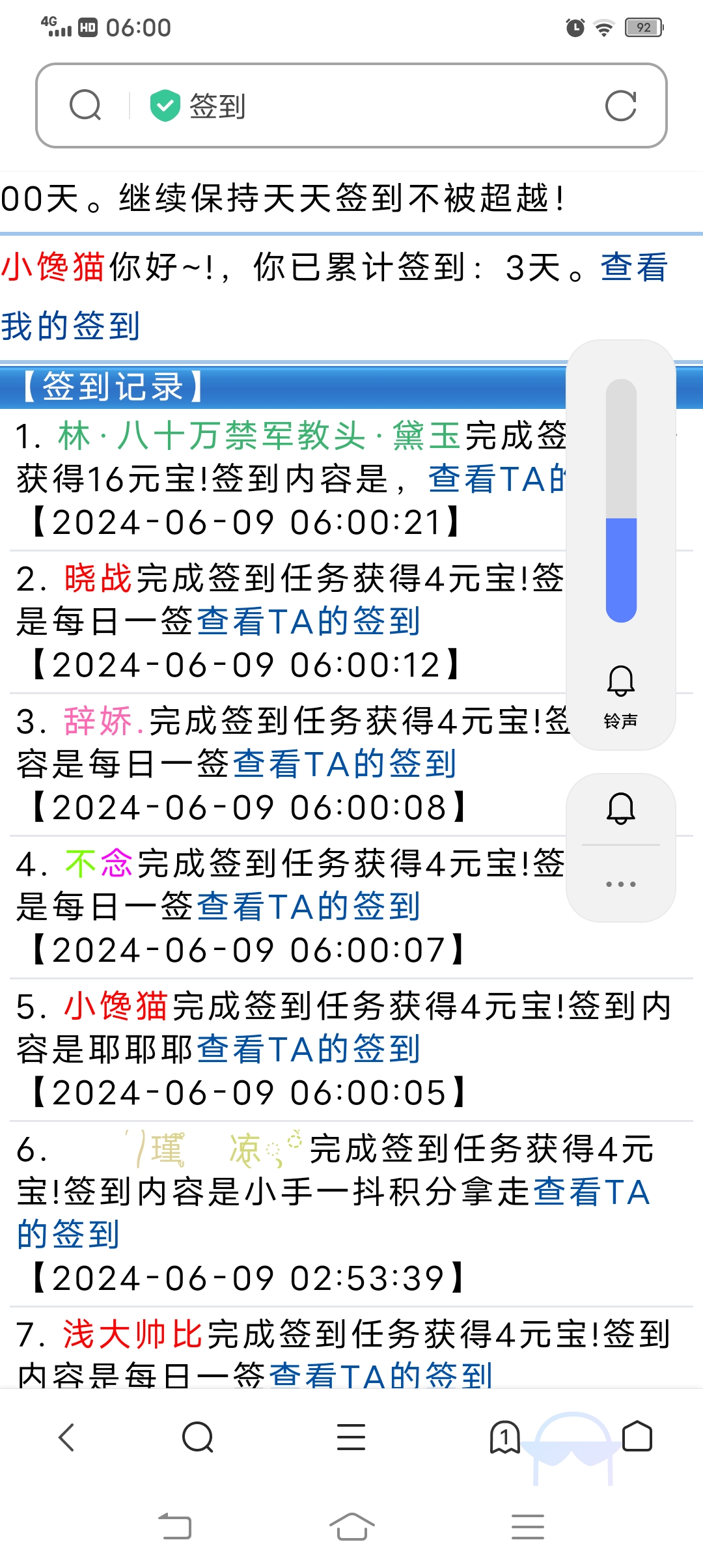Open the browser toolbar search
The image size is (703, 1568).
(198, 1437)
